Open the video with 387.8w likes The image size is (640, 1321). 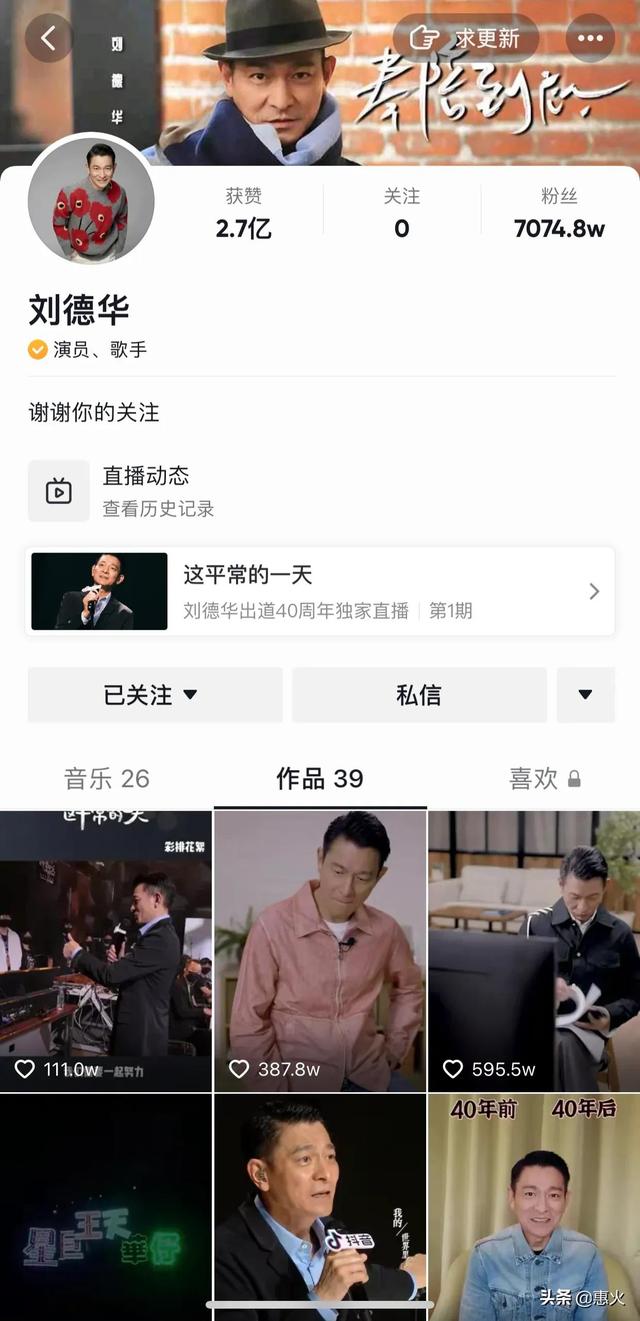(x=320, y=950)
